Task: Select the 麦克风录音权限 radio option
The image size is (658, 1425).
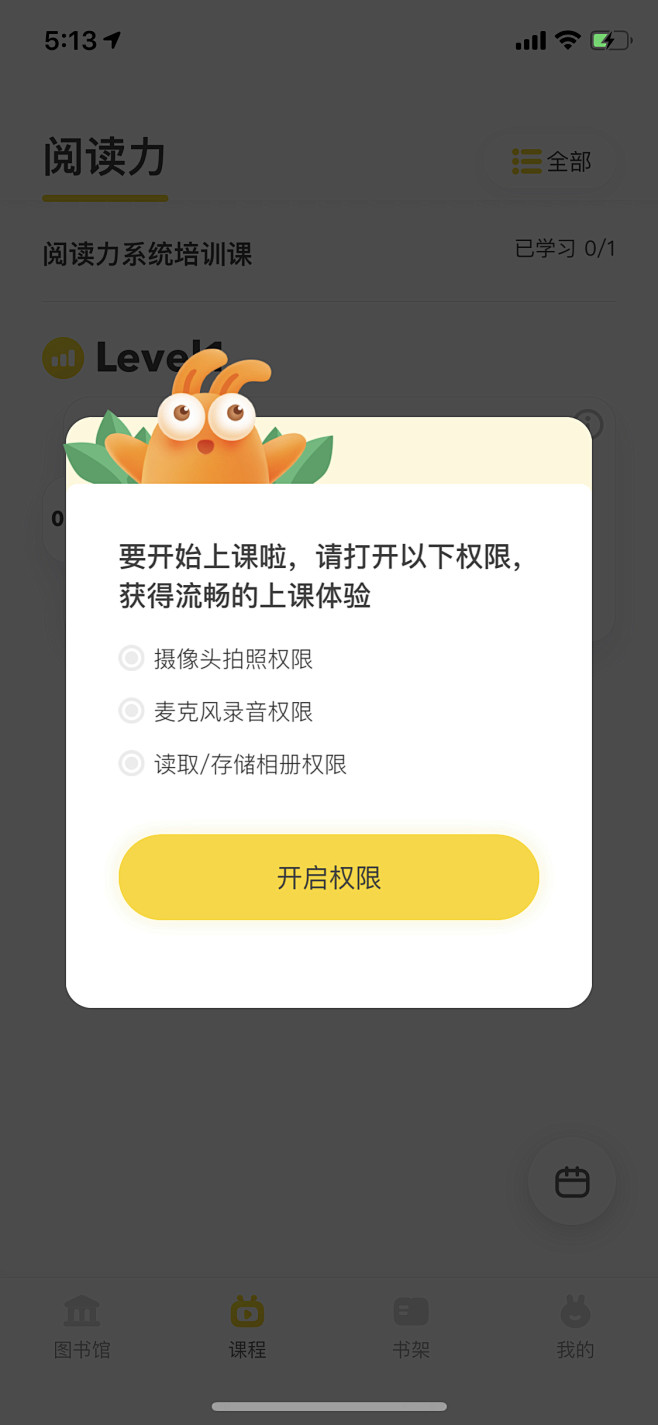Action: tap(131, 712)
